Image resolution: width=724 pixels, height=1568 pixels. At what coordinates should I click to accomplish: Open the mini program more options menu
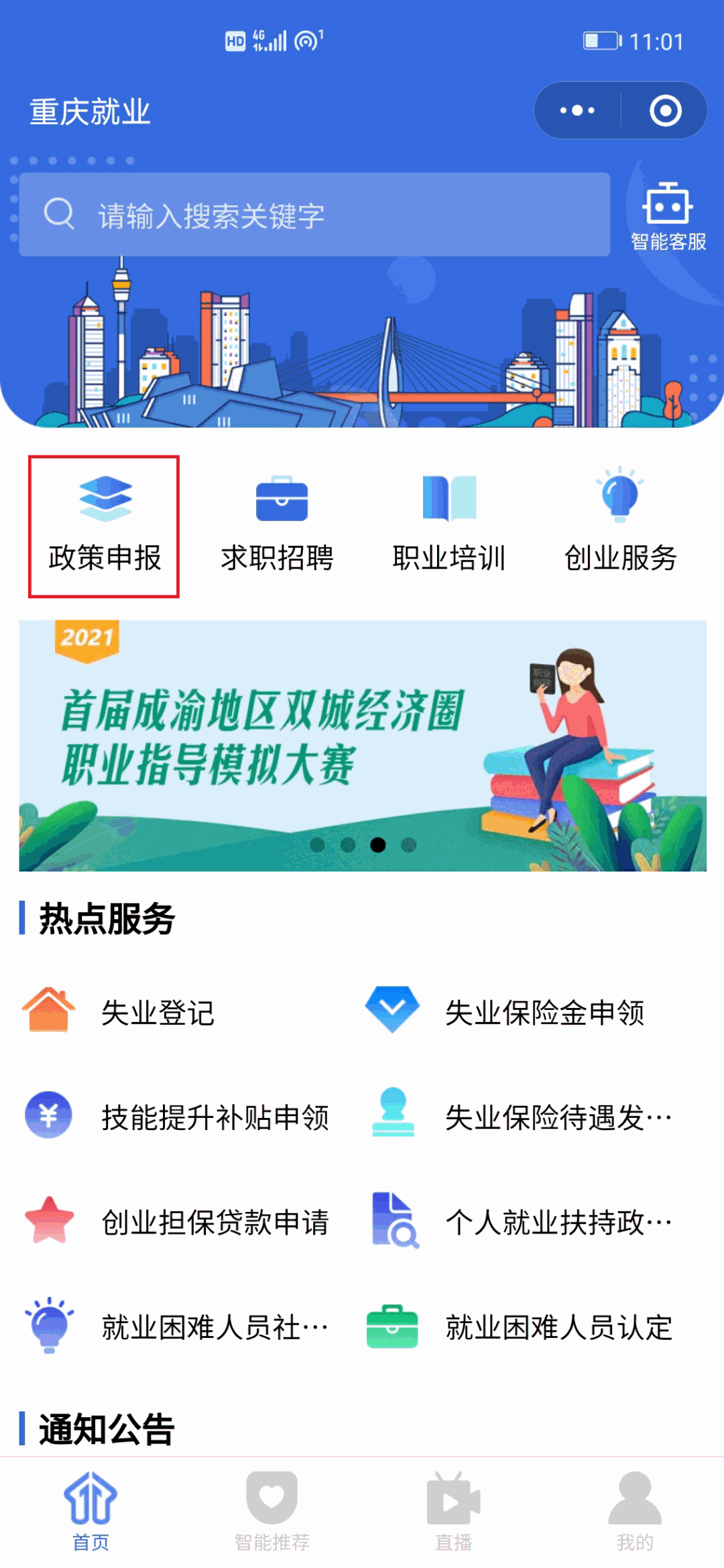click(577, 111)
